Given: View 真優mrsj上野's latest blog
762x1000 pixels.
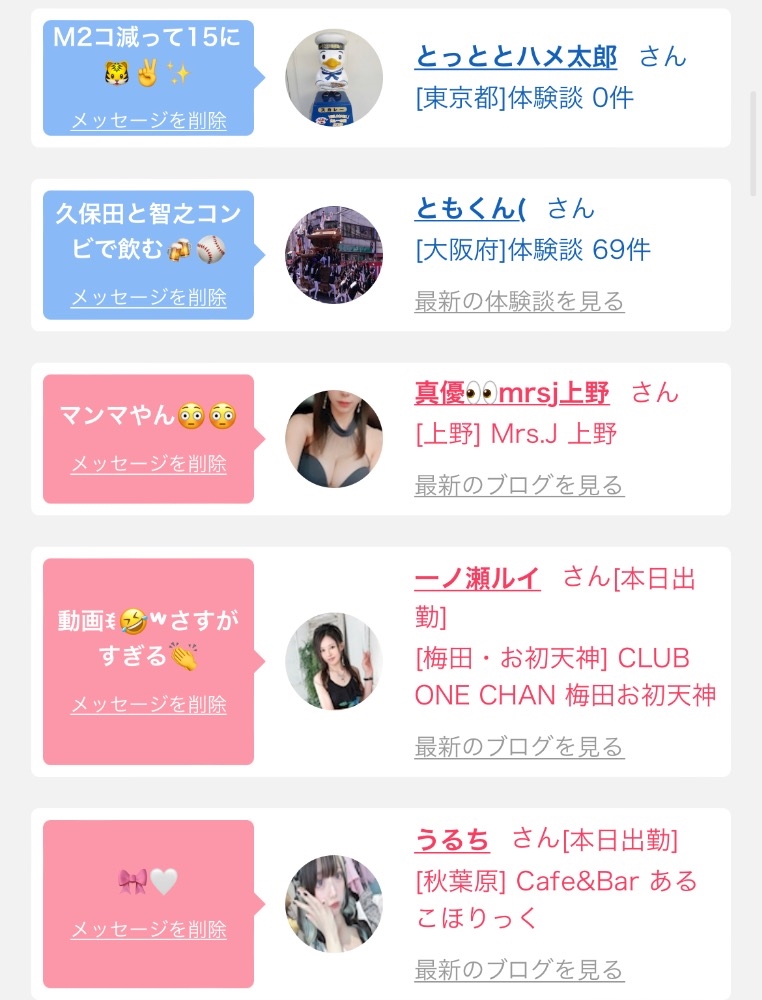Looking at the screenshot, I should coord(519,485).
